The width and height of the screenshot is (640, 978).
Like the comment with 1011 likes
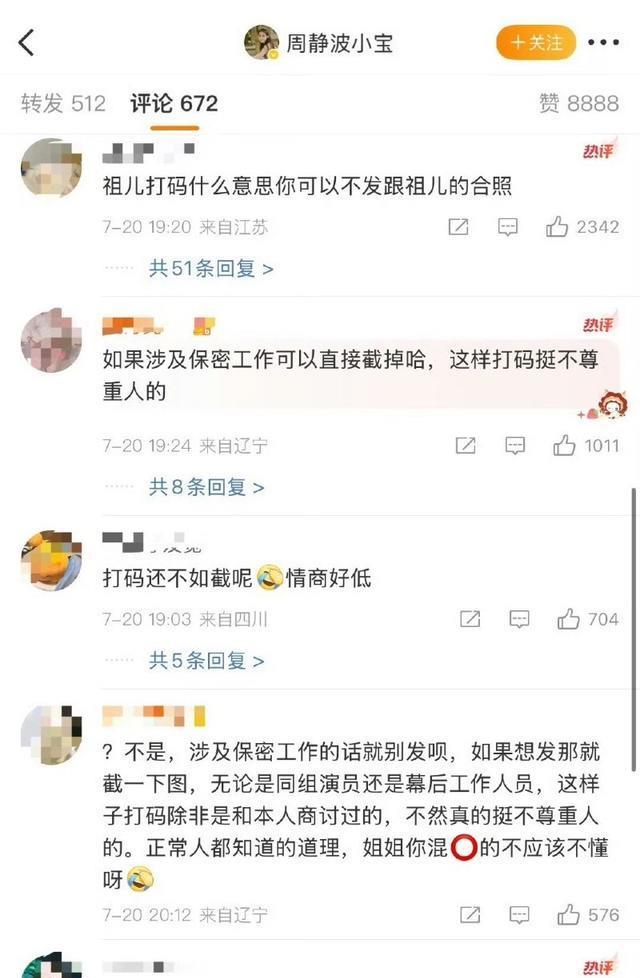coord(565,446)
